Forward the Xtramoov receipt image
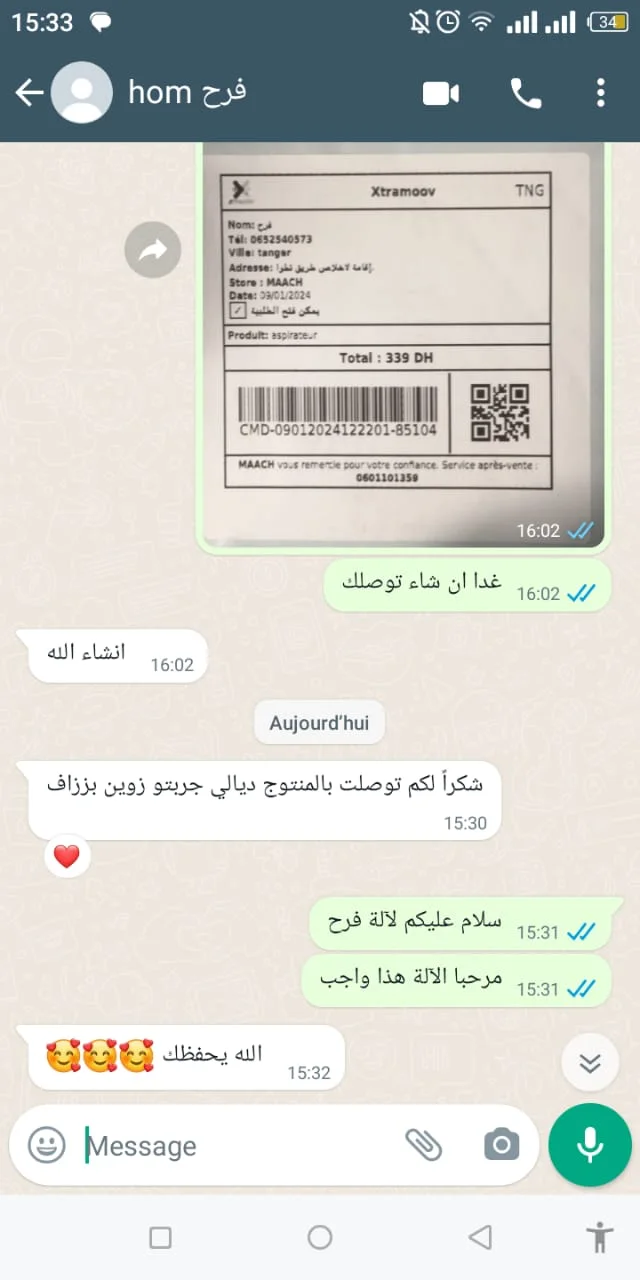Viewport: 640px width, 1280px height. pos(152,250)
